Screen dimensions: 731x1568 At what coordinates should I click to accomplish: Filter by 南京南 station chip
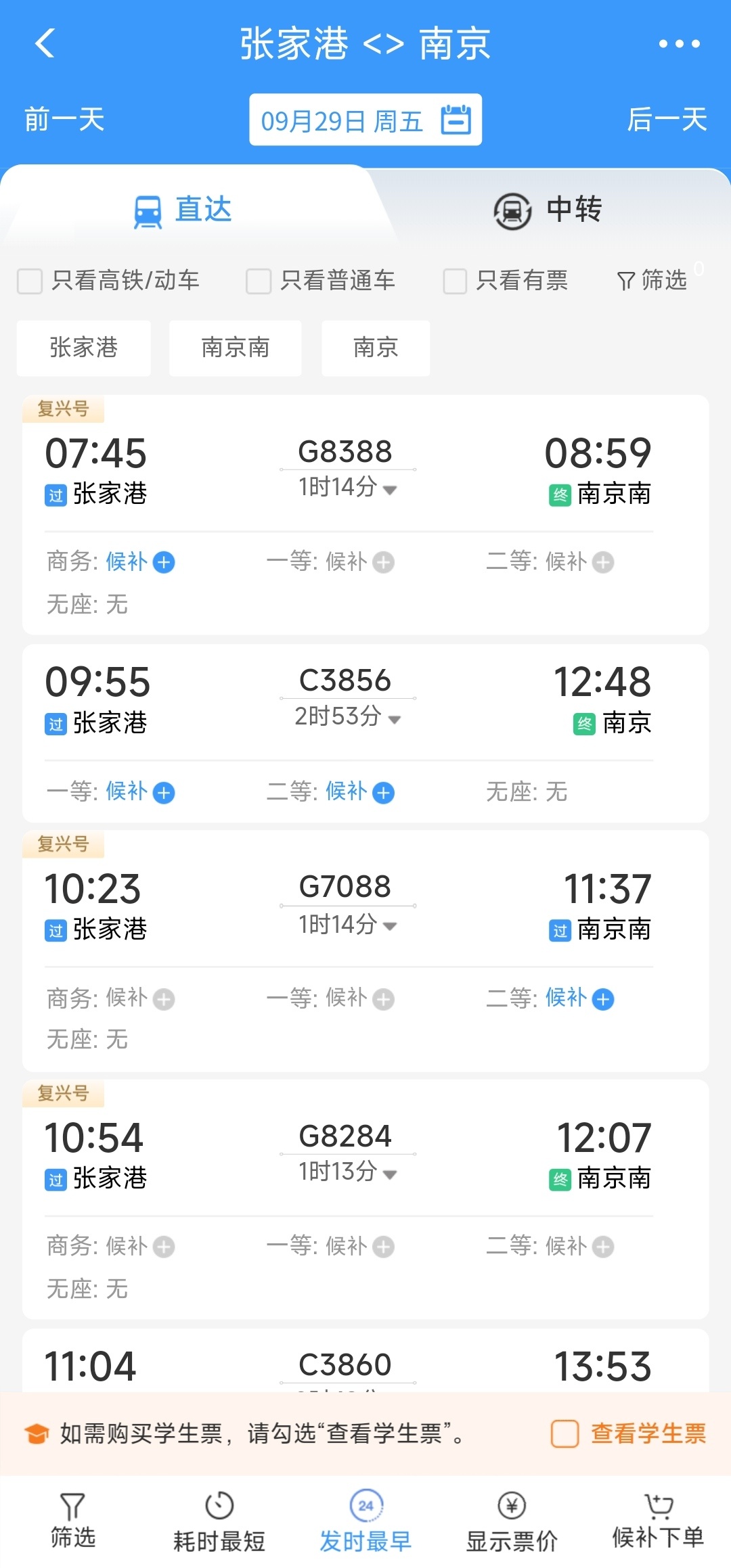click(x=236, y=348)
